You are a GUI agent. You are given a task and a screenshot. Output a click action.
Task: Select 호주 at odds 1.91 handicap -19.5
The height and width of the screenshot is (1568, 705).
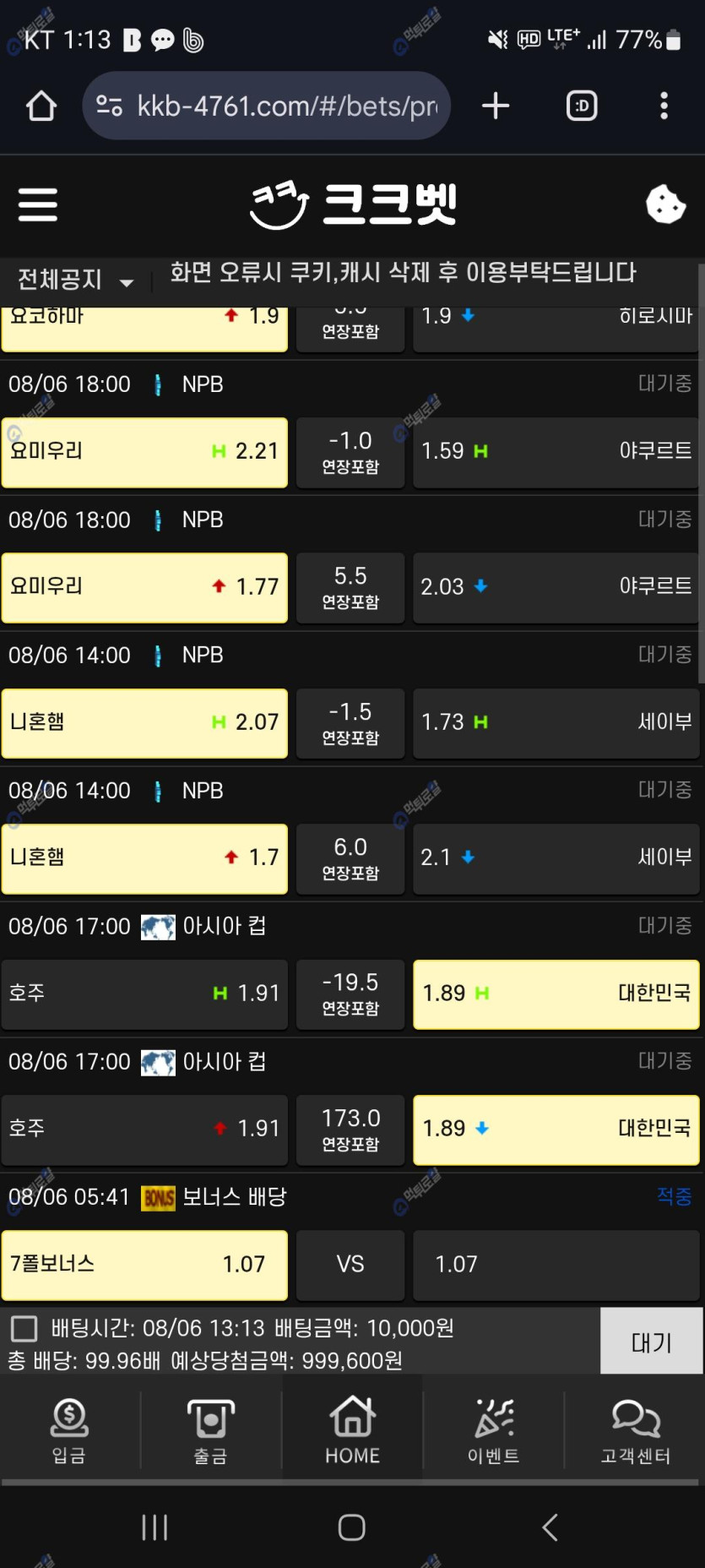pyautogui.click(x=144, y=994)
